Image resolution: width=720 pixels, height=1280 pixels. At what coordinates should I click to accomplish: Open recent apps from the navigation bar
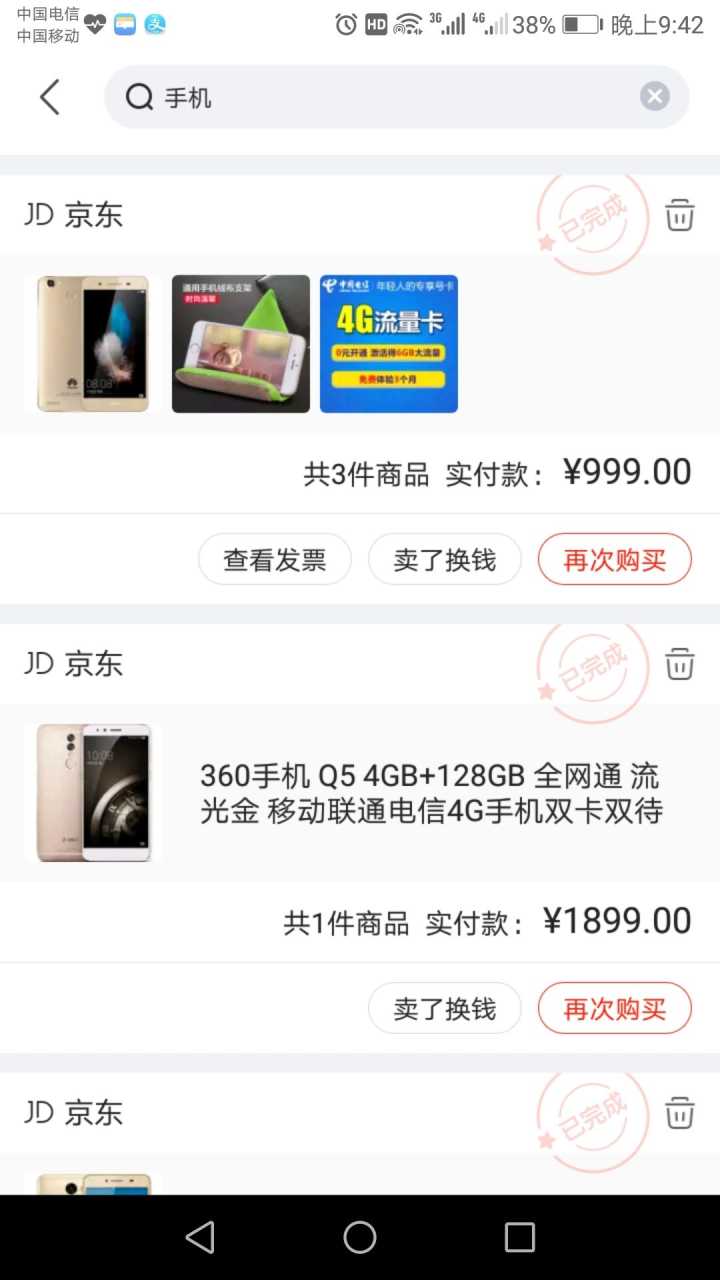click(x=520, y=1237)
